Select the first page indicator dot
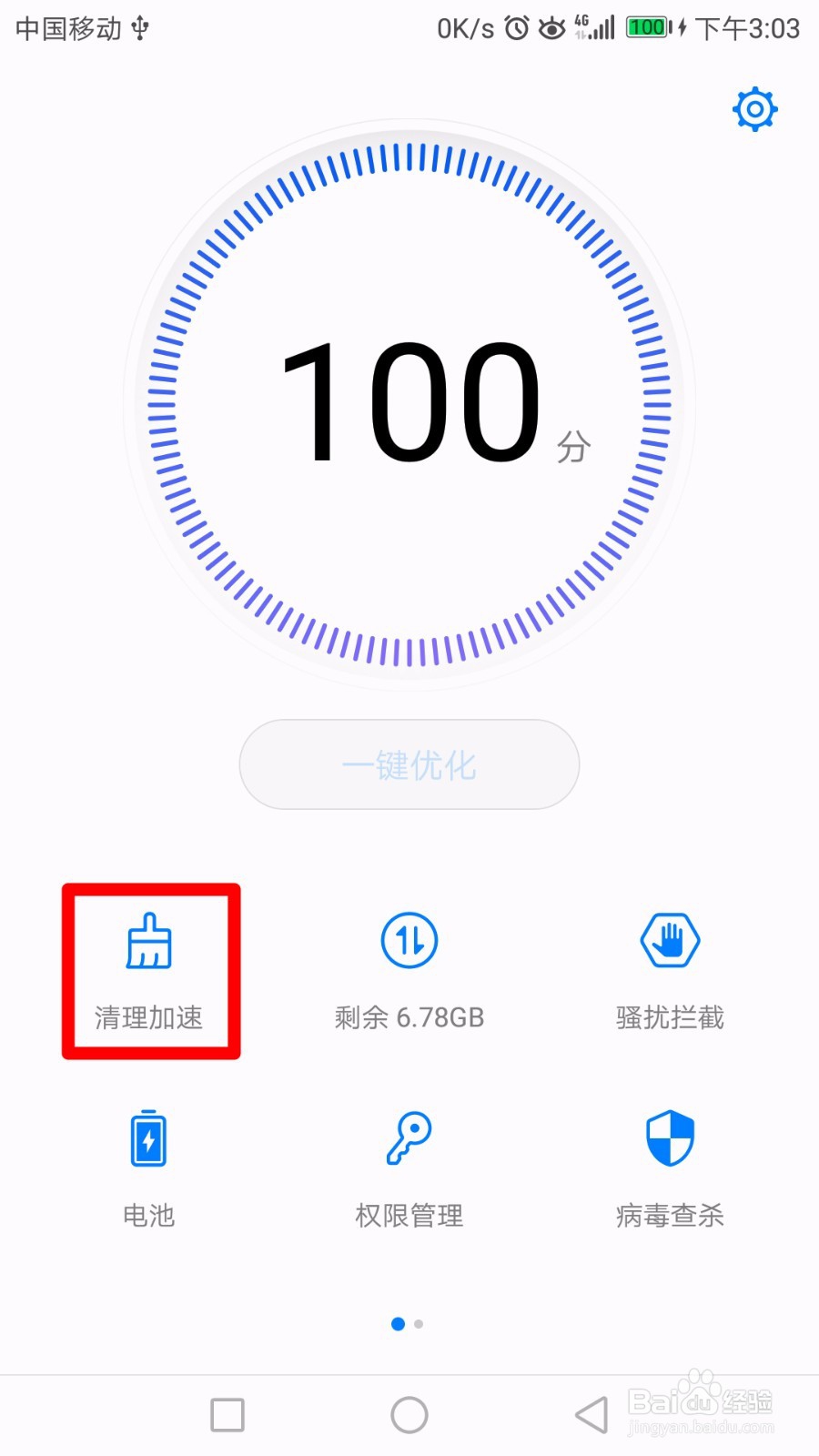Image resolution: width=819 pixels, height=1456 pixels. click(399, 1325)
